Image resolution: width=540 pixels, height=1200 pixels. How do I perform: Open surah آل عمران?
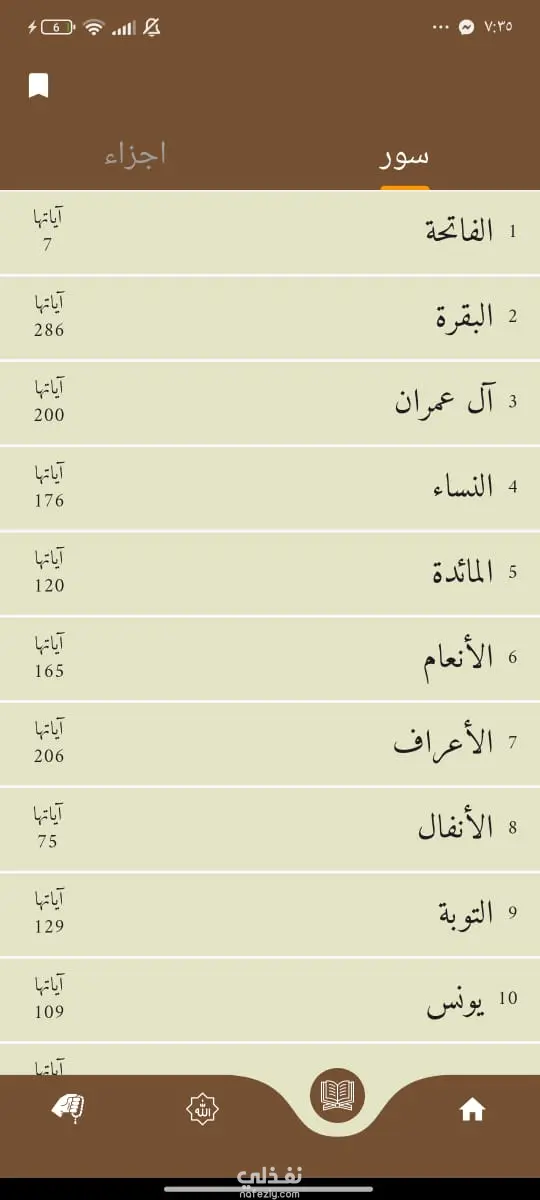[270, 403]
